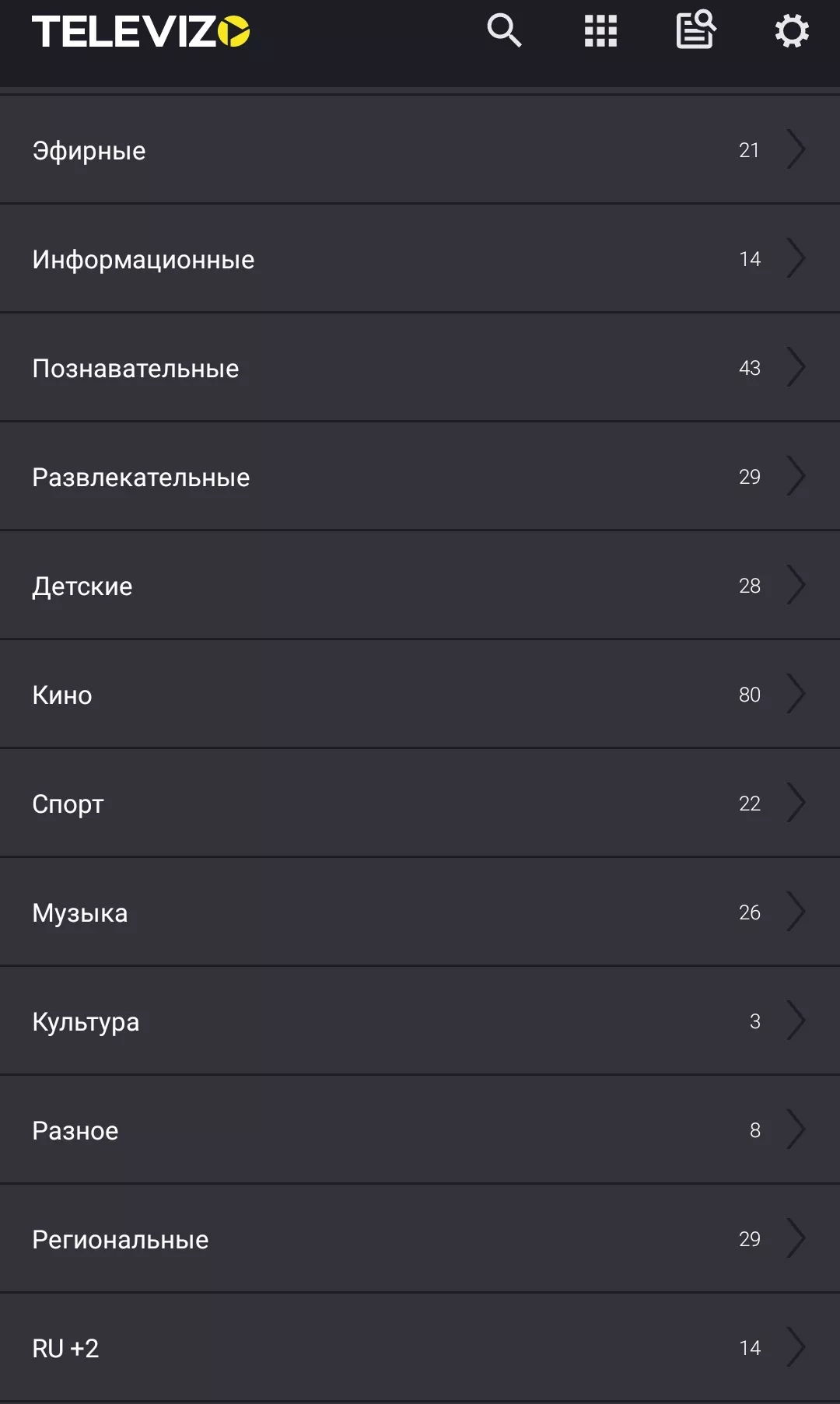Open the RU +2 category

click(420, 1348)
